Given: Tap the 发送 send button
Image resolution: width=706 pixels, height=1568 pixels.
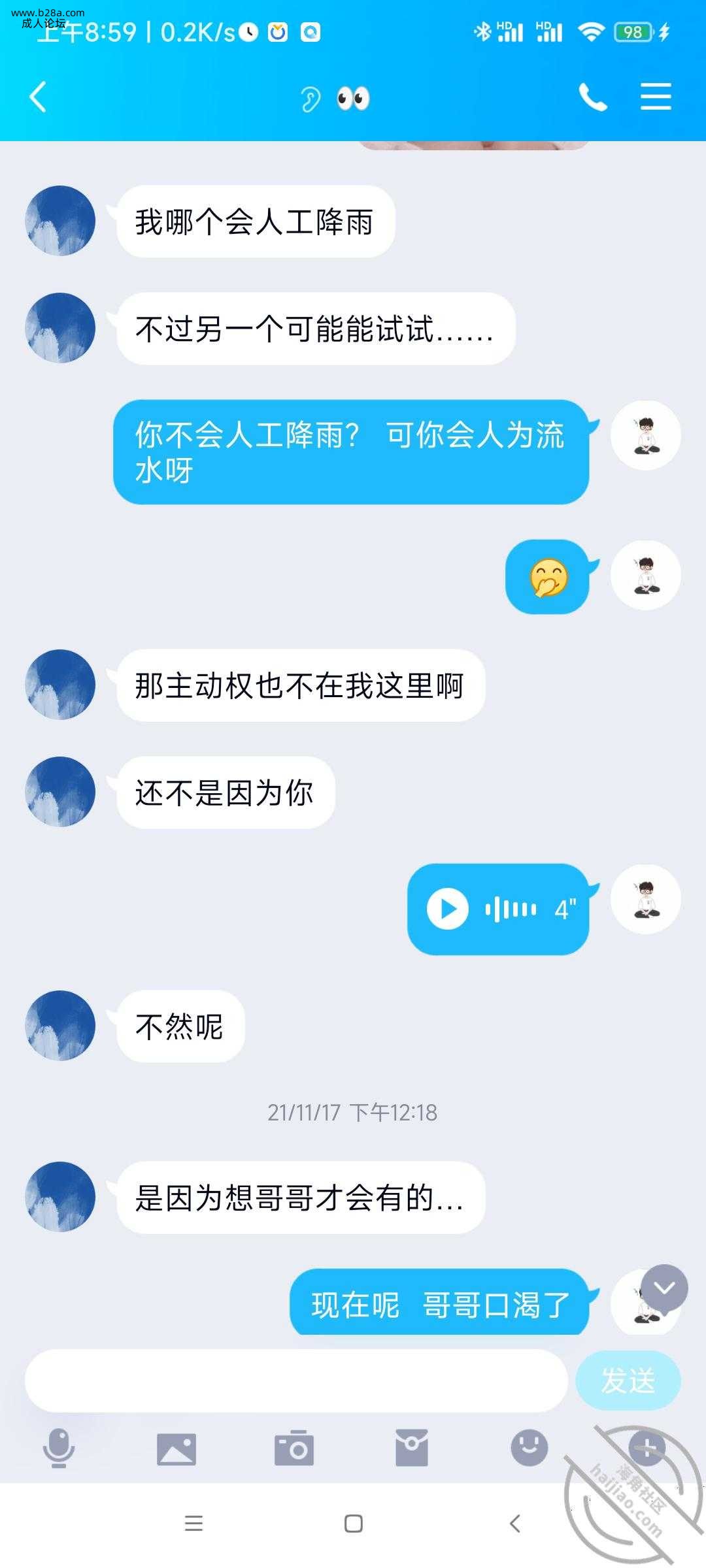Looking at the screenshot, I should pyautogui.click(x=628, y=1380).
